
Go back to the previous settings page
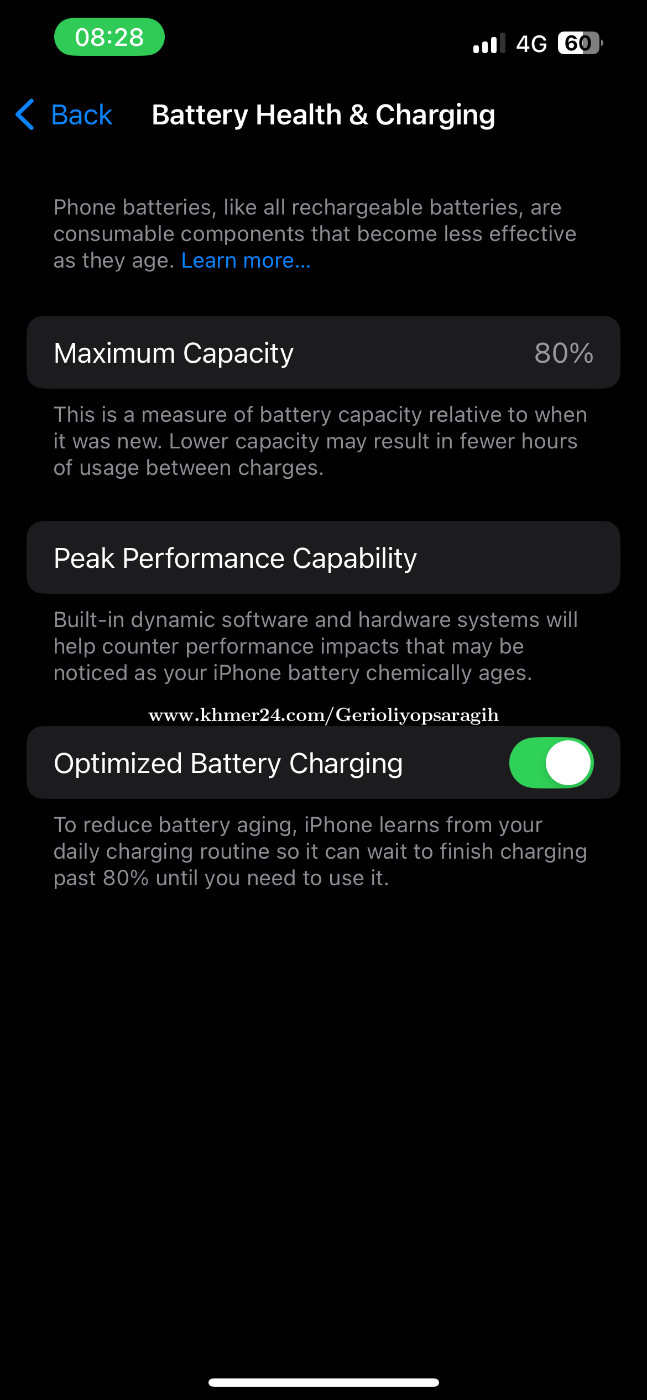(64, 115)
